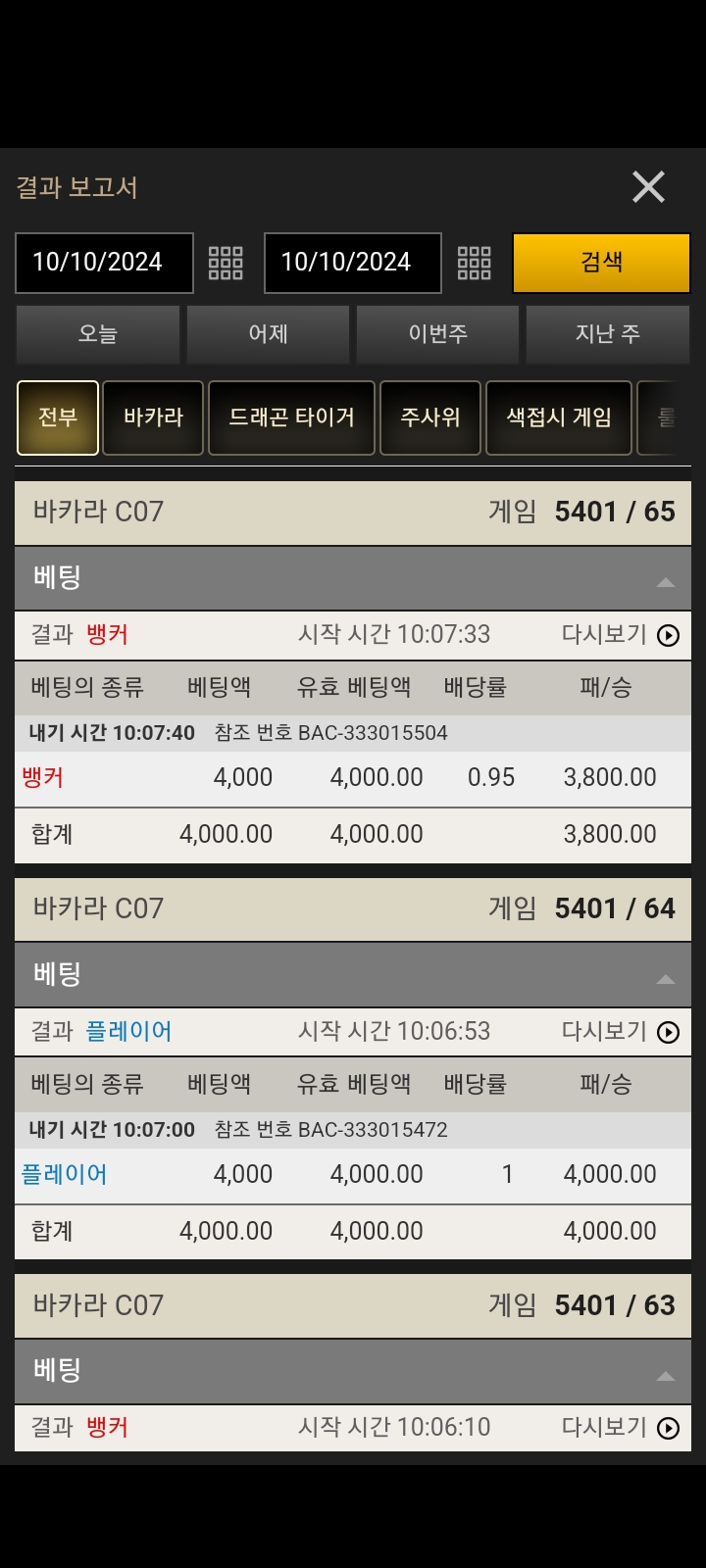Switch to the 바카라 tab
706x1568 pixels.
153,417
